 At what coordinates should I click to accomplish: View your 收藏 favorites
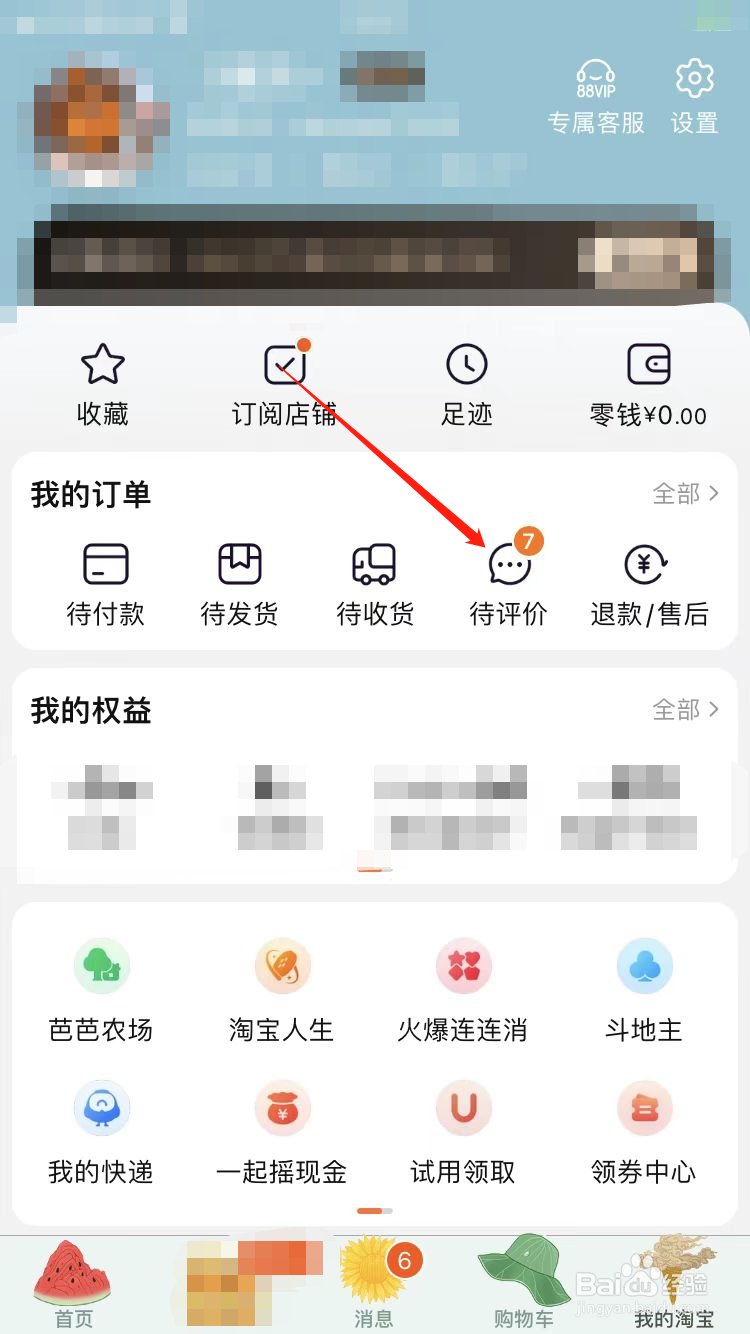[x=103, y=385]
